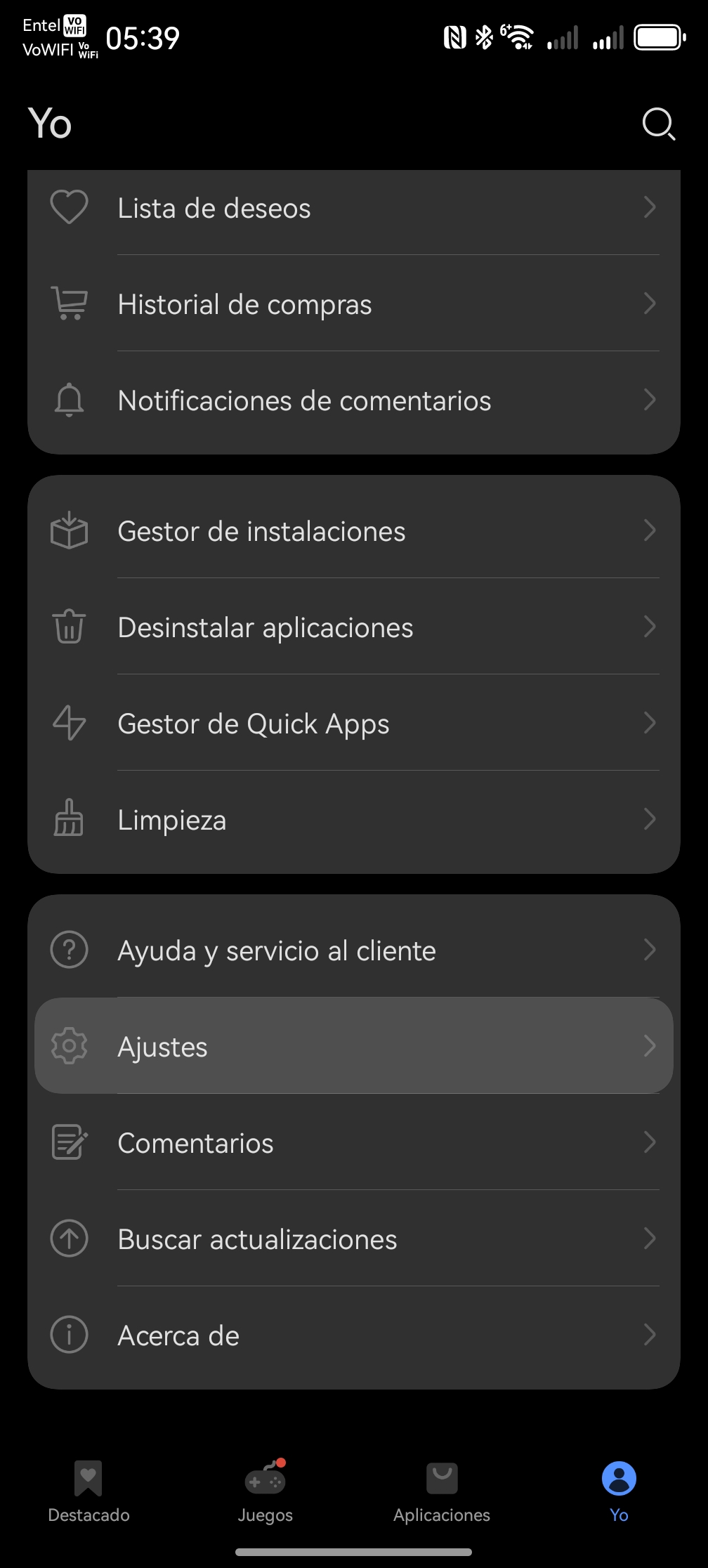Image resolution: width=708 pixels, height=1568 pixels.
Task: Tap the gear icon beside Ajustes
Action: tap(69, 1046)
